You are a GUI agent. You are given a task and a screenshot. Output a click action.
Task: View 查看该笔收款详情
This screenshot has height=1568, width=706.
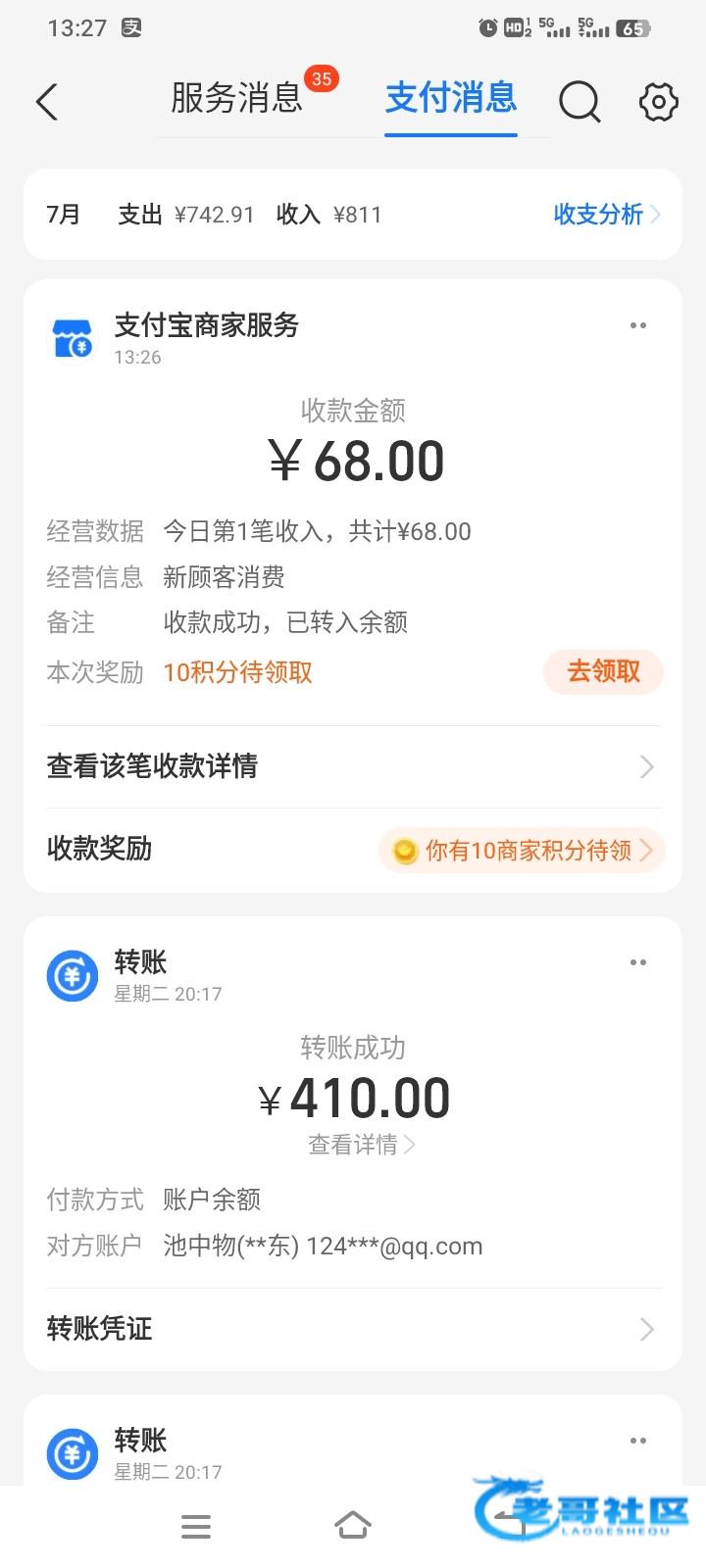click(x=352, y=766)
